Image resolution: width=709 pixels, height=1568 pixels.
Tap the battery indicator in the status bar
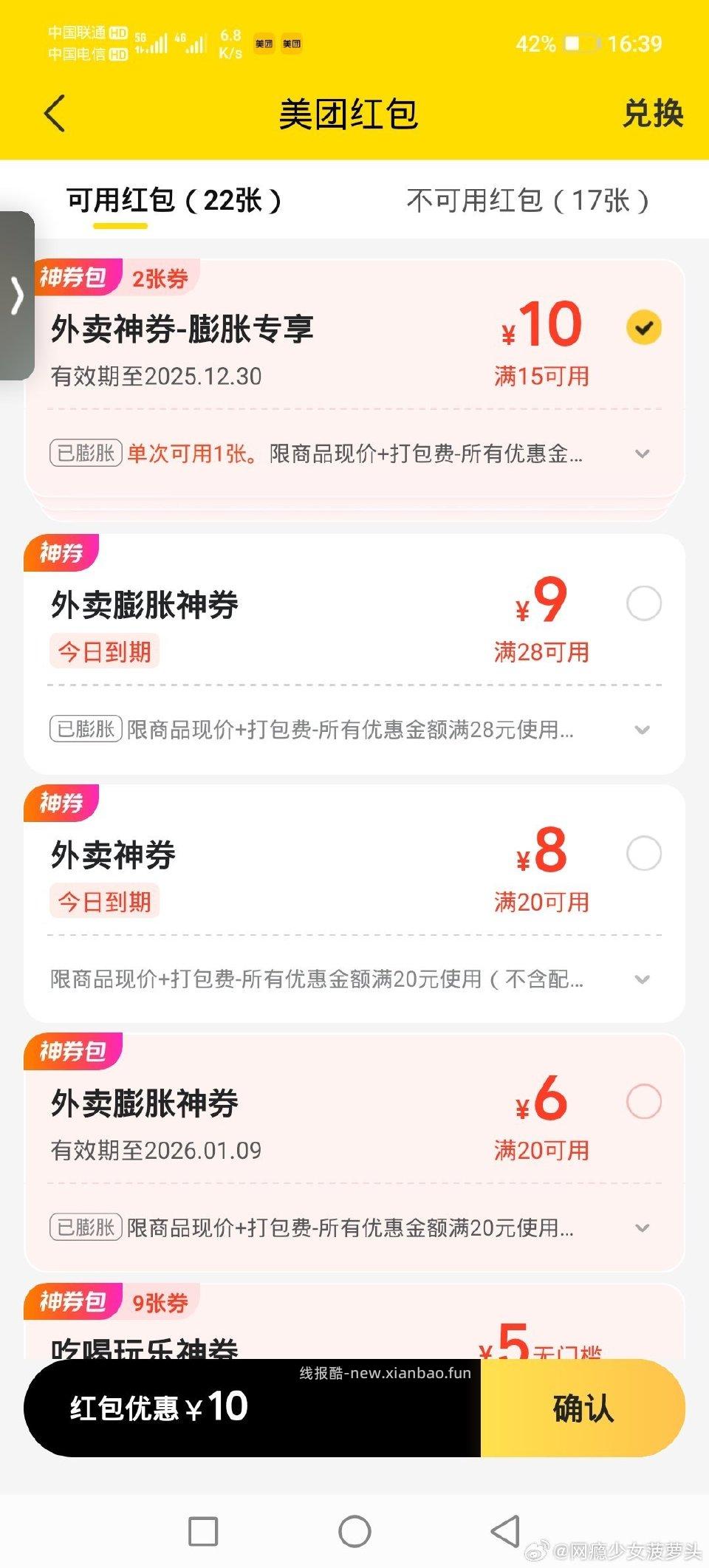580,44
